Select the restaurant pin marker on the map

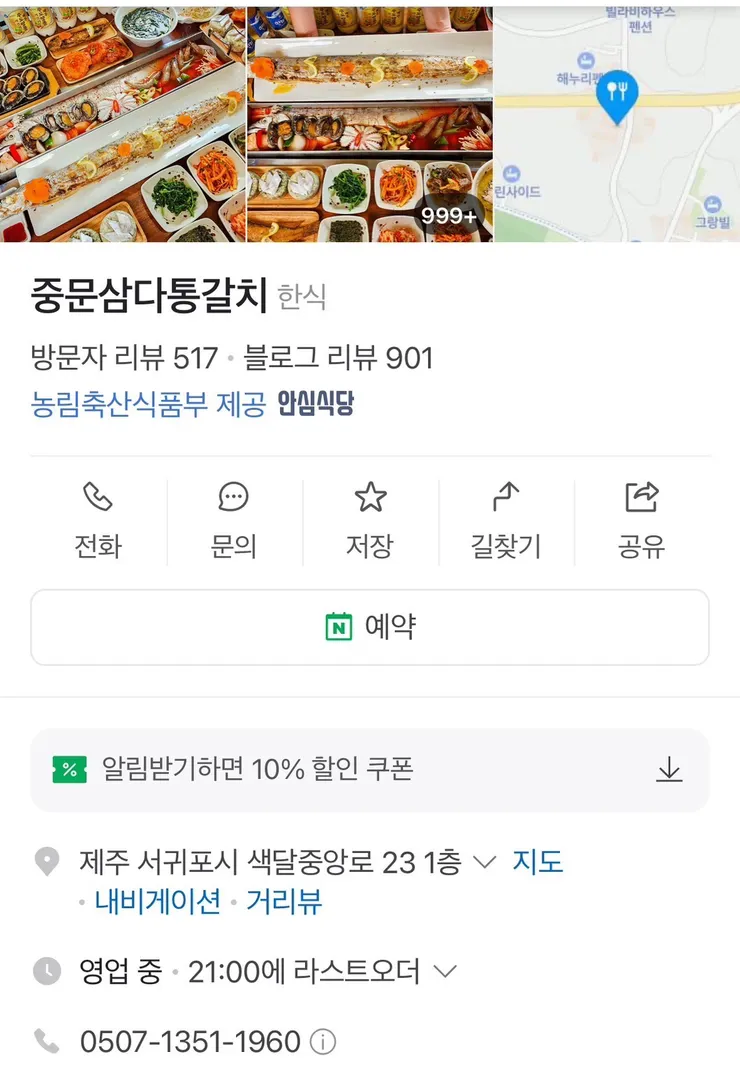click(x=618, y=95)
